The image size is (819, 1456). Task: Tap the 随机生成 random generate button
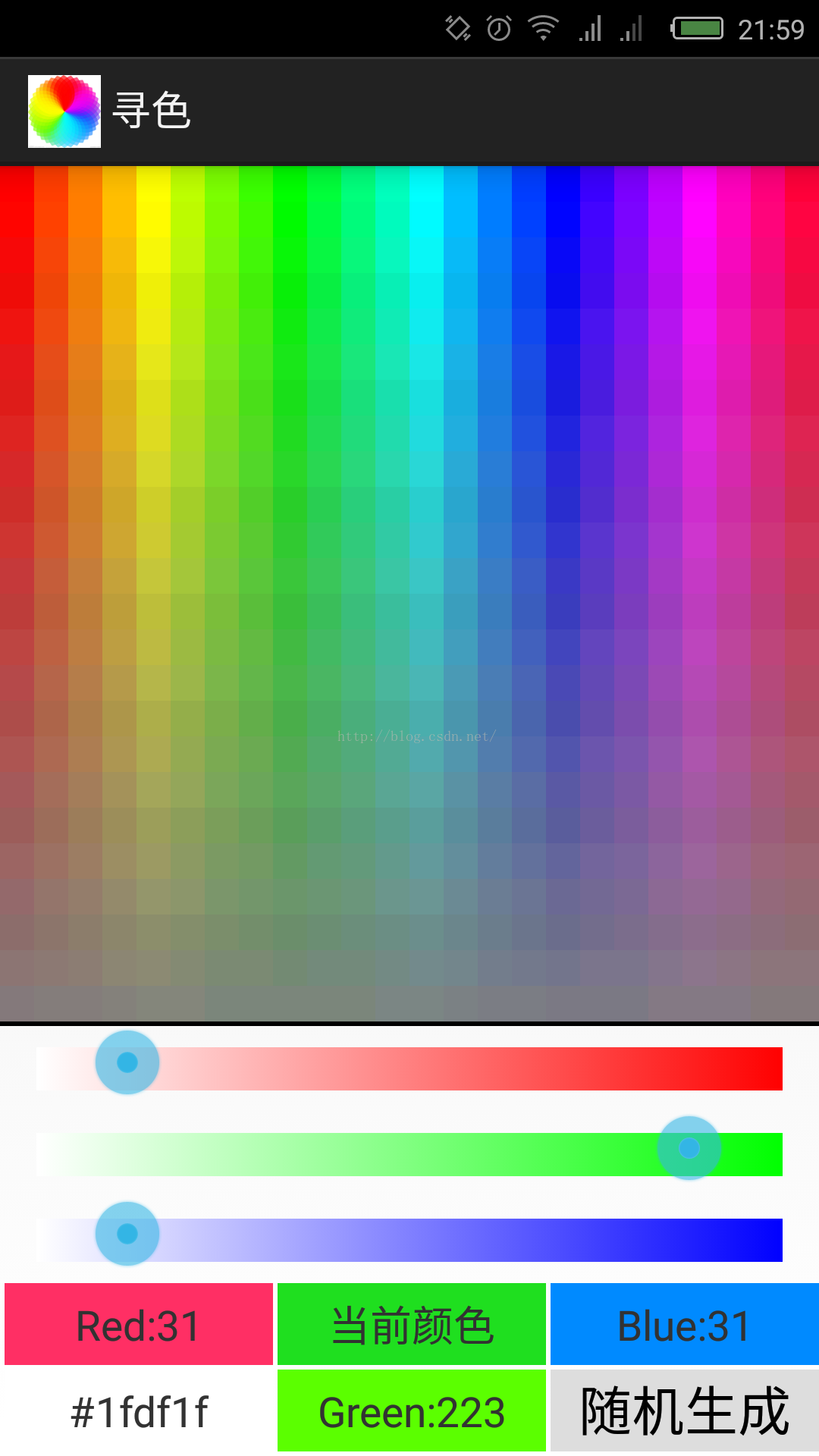click(685, 1410)
